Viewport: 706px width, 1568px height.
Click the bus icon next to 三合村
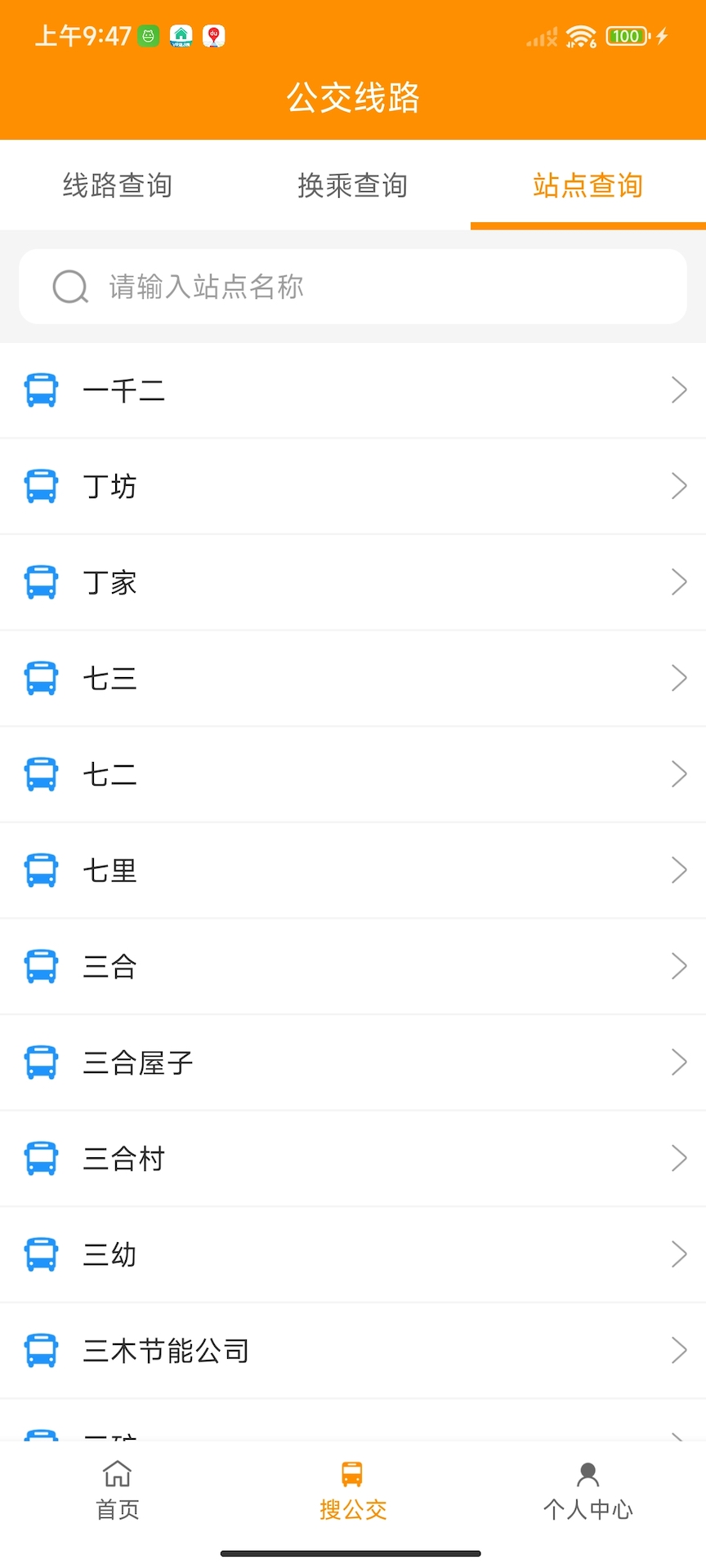tap(42, 1158)
